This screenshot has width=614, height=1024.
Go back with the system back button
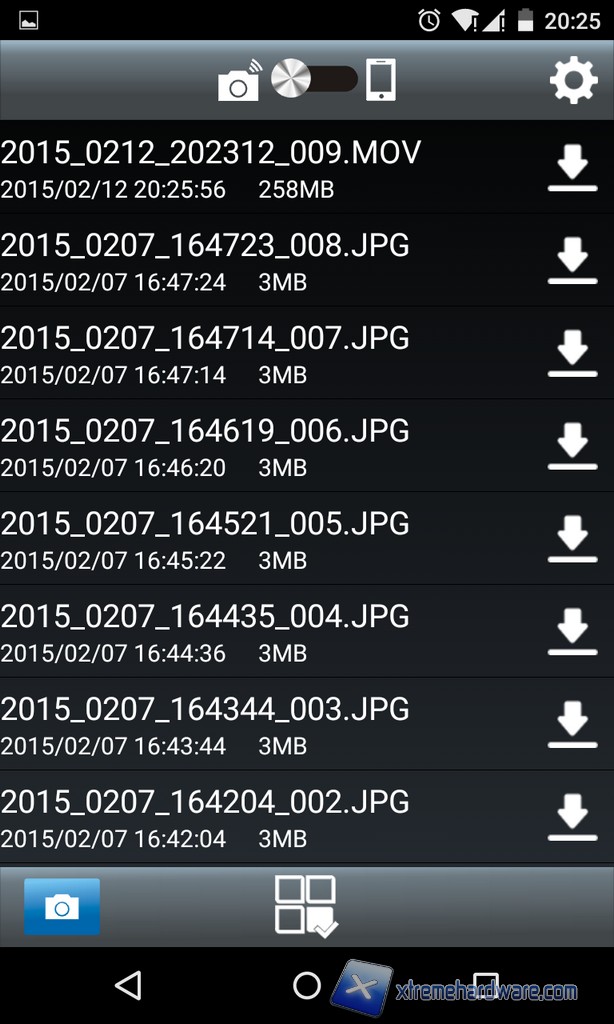click(x=128, y=986)
